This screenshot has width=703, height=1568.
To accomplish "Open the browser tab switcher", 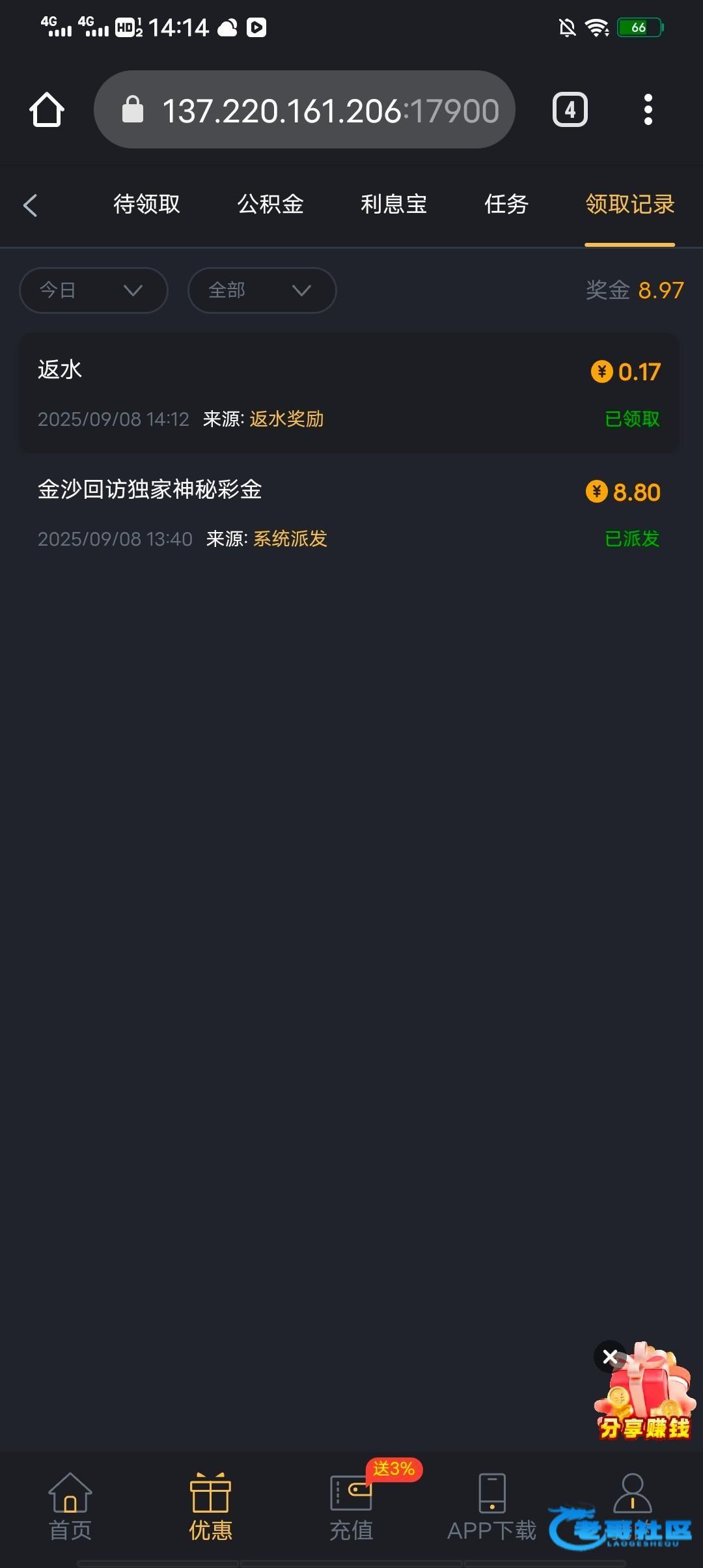I will (x=570, y=109).
